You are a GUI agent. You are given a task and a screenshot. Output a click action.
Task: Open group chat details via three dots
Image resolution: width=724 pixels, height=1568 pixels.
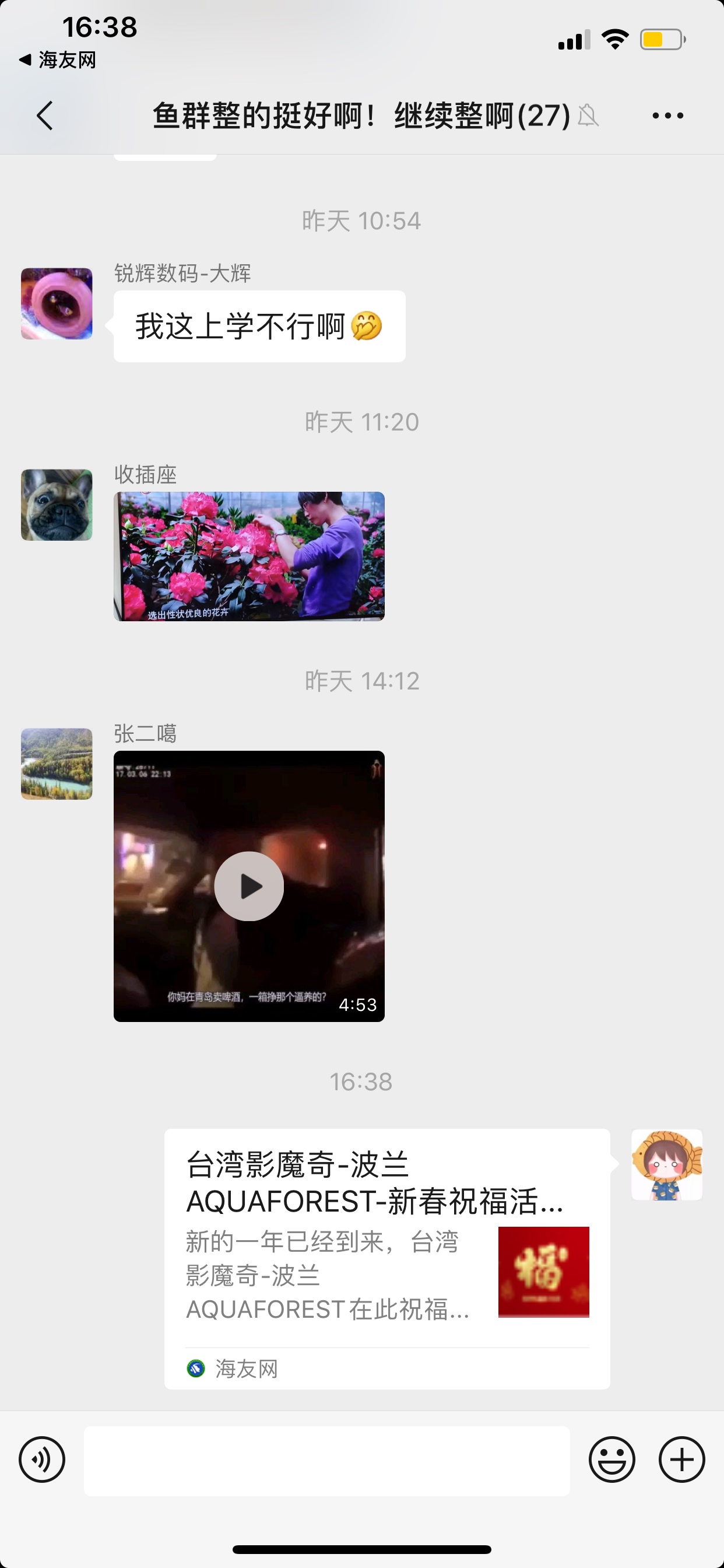(667, 115)
